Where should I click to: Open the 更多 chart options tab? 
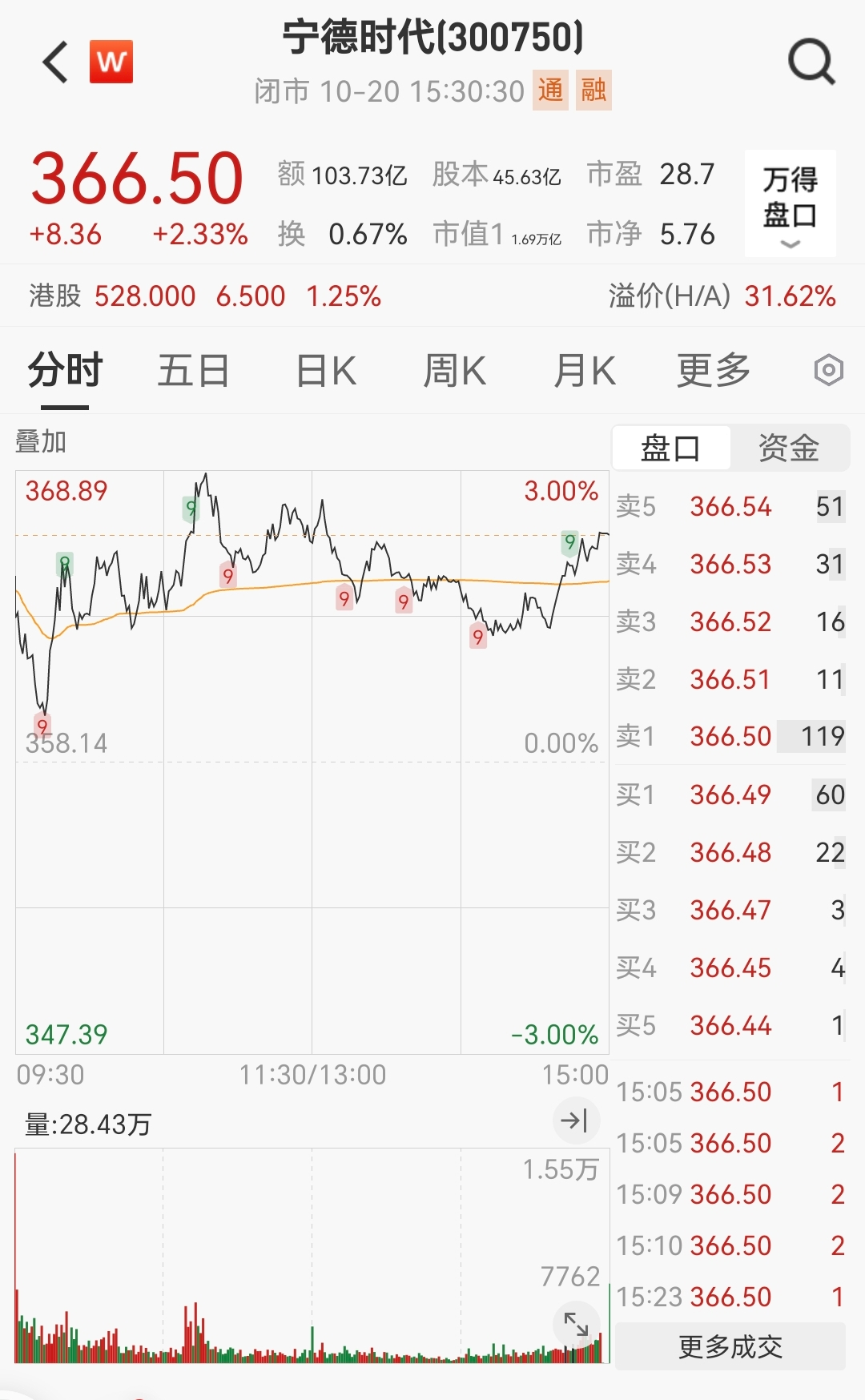pos(713,372)
